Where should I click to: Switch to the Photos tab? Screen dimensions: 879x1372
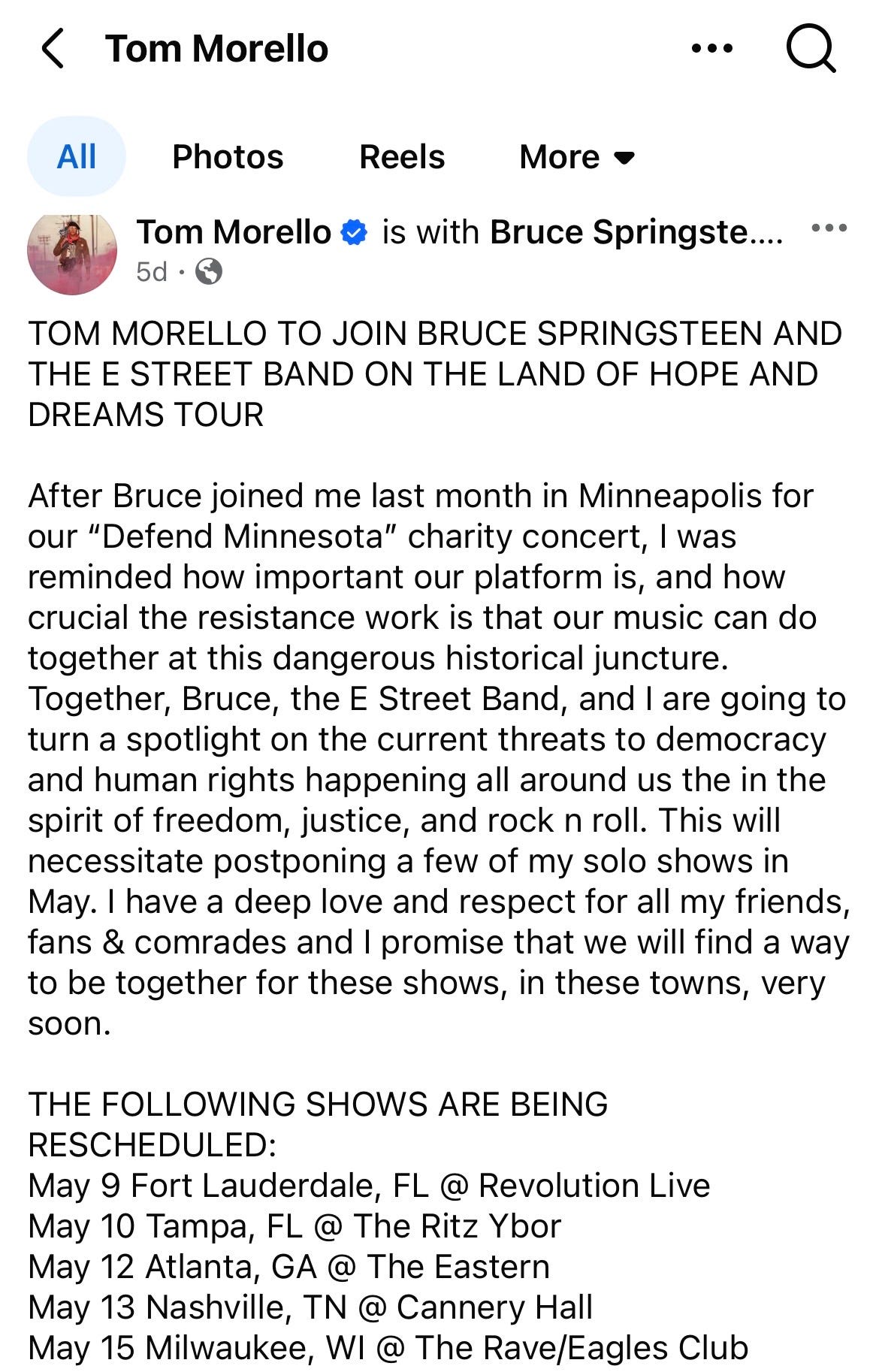(228, 156)
